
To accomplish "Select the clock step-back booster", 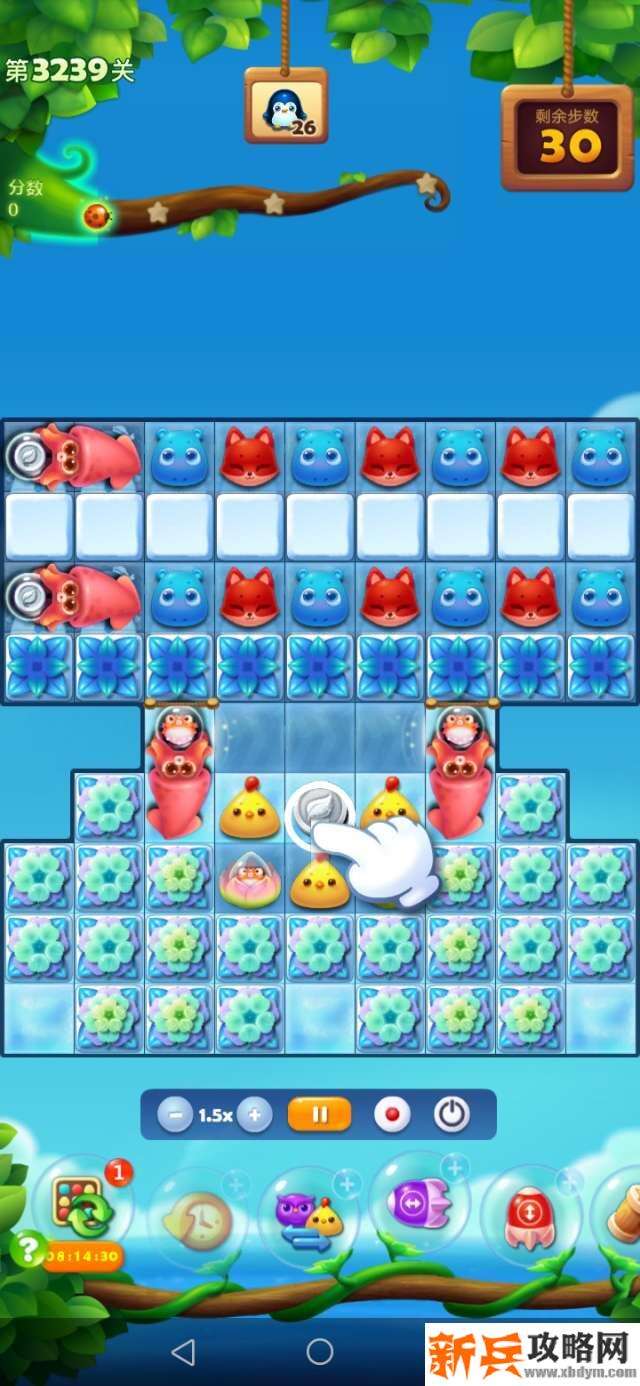I will (197, 1218).
